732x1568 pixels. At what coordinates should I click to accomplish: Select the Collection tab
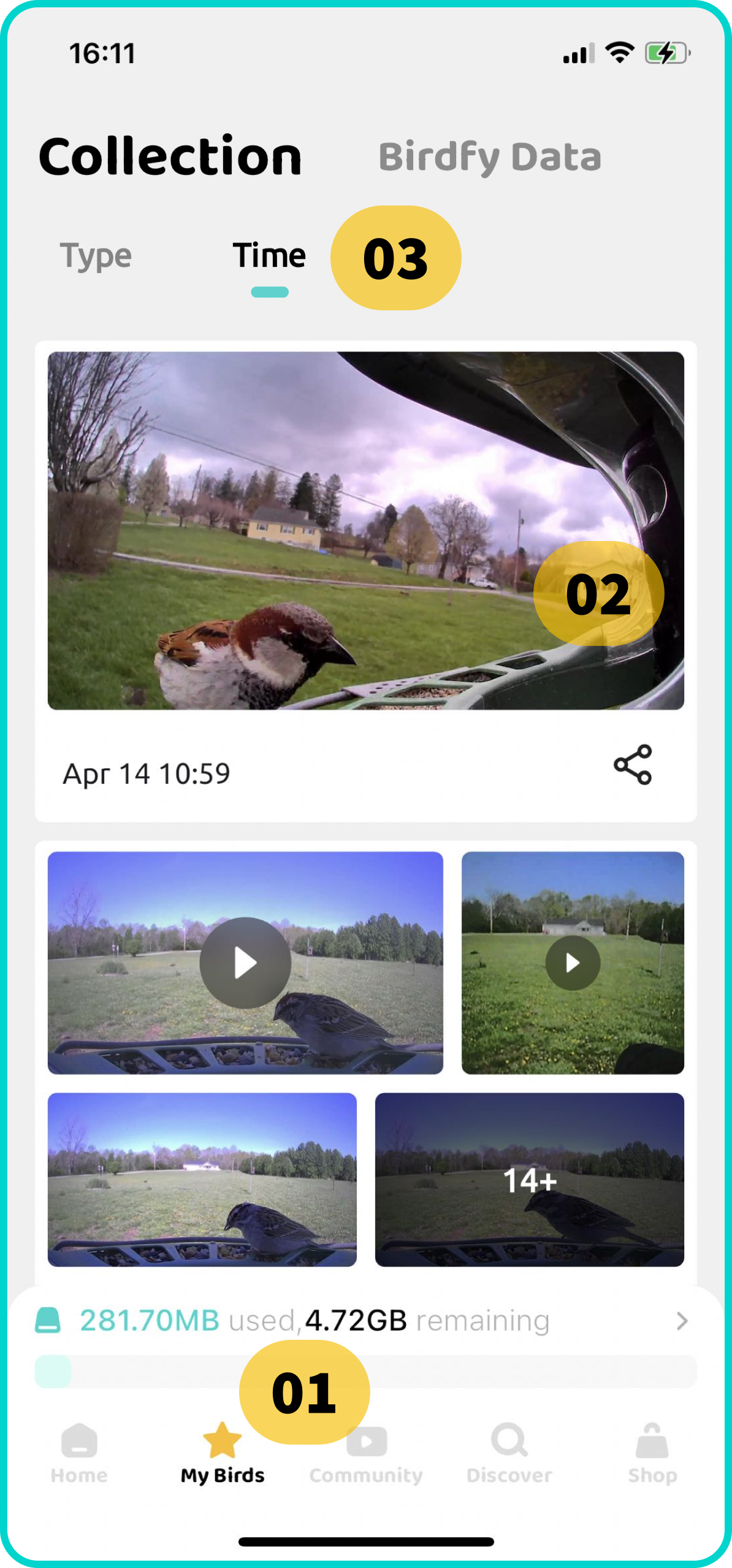(x=170, y=157)
